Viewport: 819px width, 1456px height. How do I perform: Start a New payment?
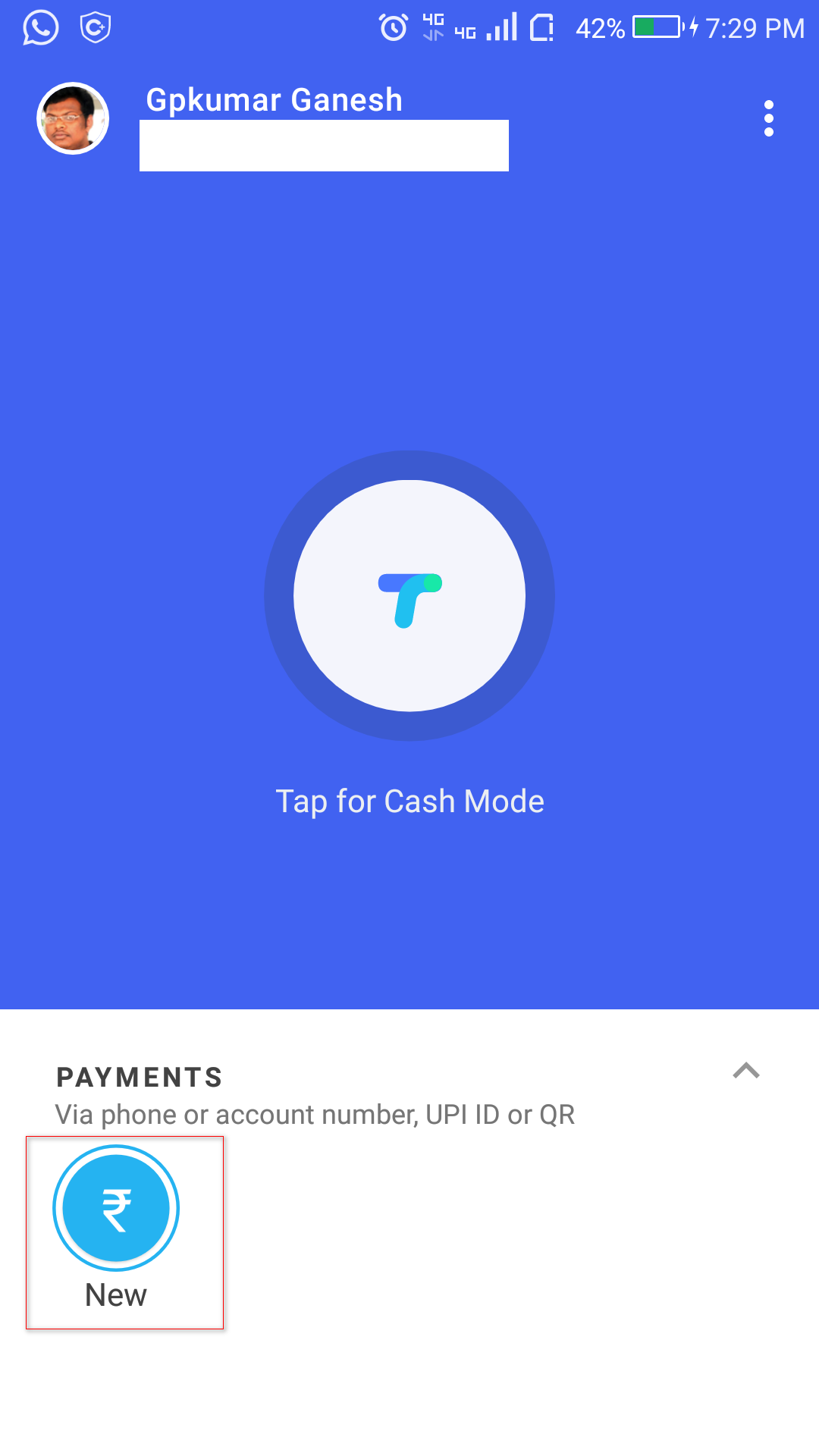116,1208
